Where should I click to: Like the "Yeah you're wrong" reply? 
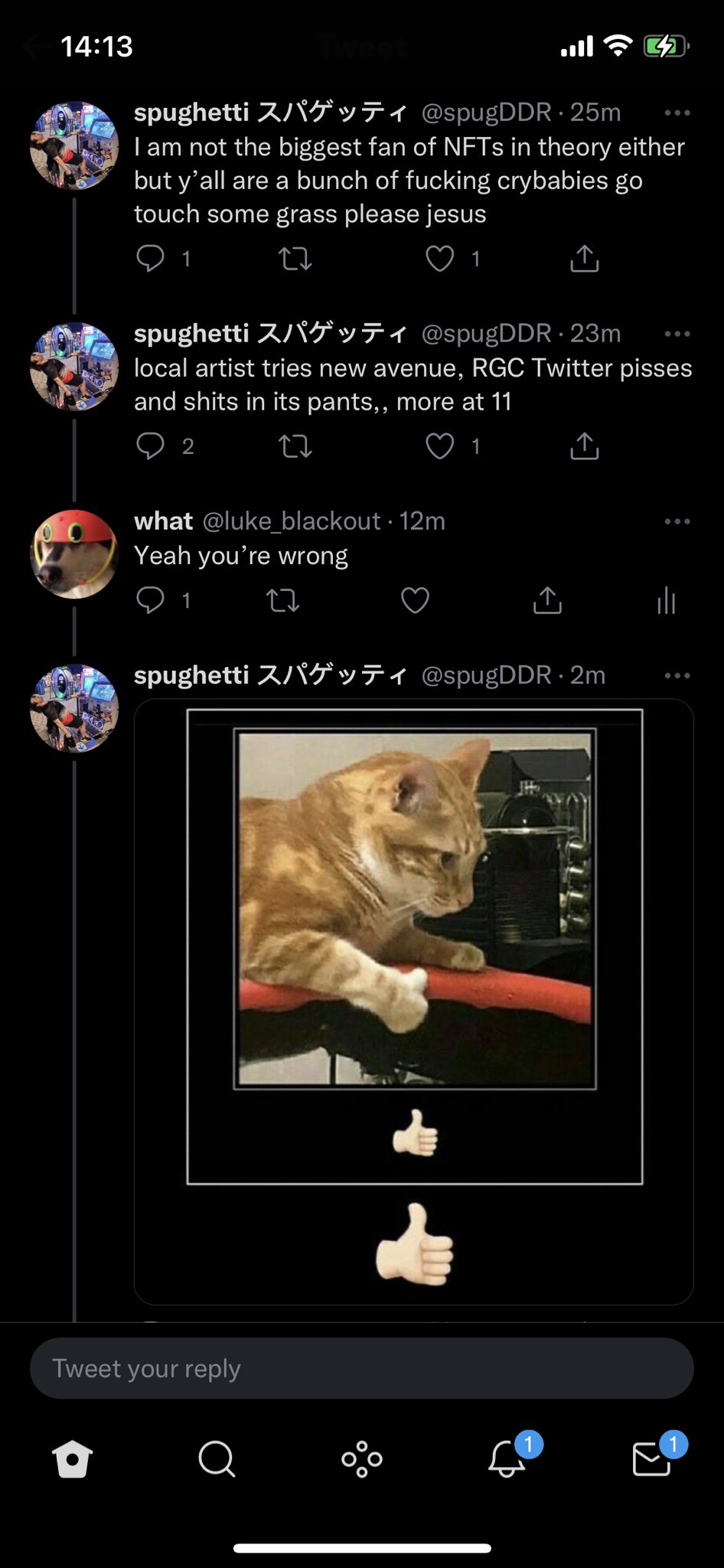(415, 601)
